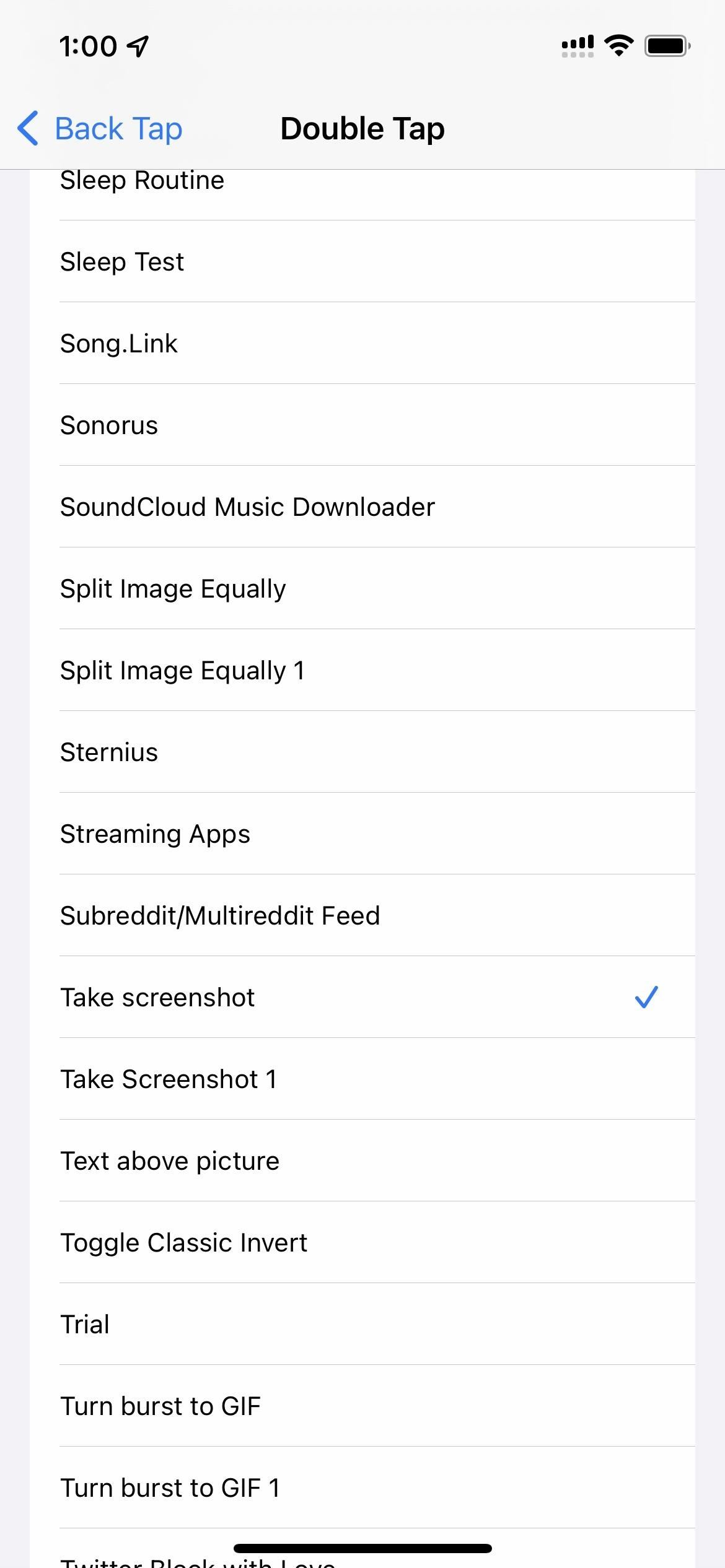
Task: Select Text above picture
Action: click(x=362, y=1161)
